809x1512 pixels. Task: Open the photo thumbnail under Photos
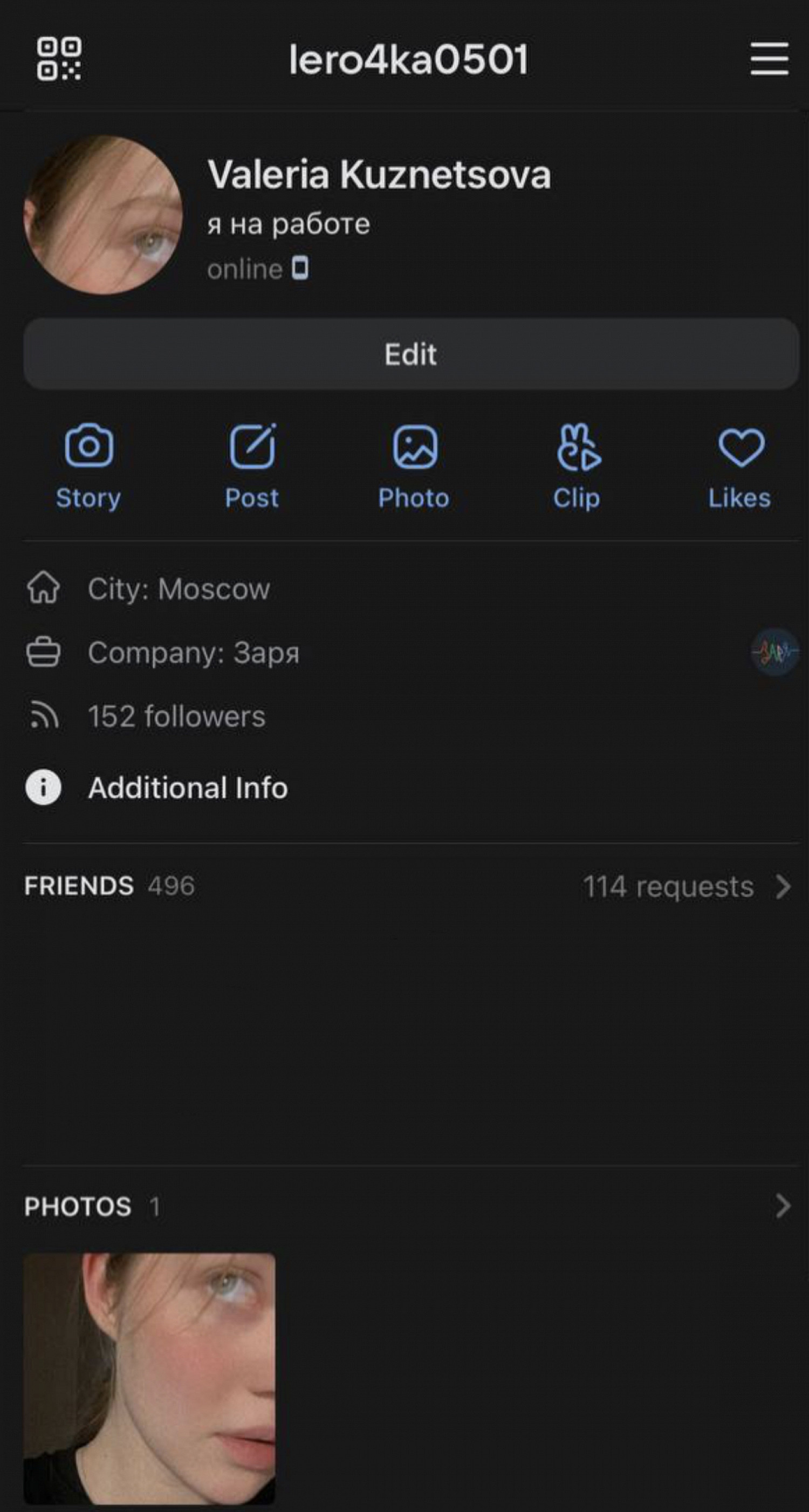pyautogui.click(x=149, y=1378)
